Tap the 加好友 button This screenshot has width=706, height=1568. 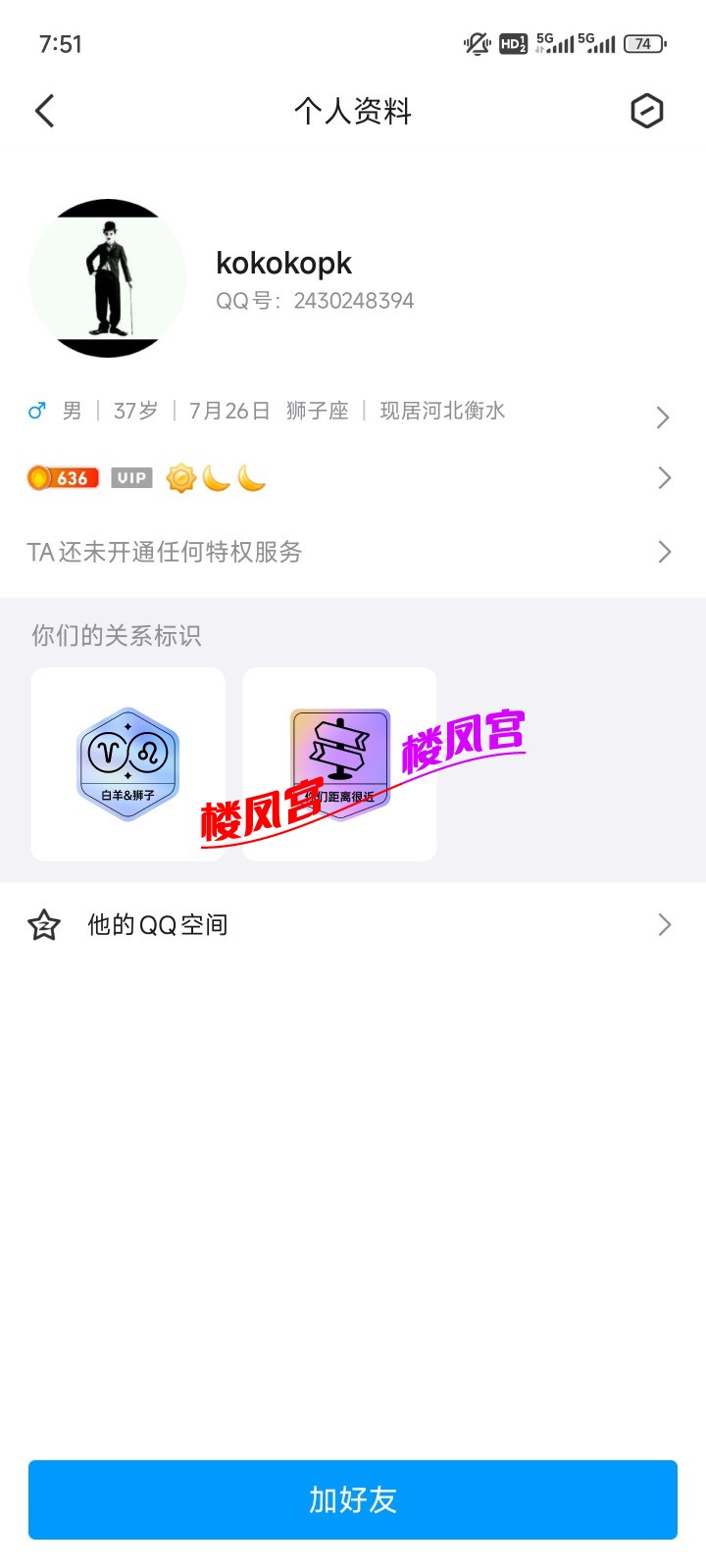[353, 1499]
